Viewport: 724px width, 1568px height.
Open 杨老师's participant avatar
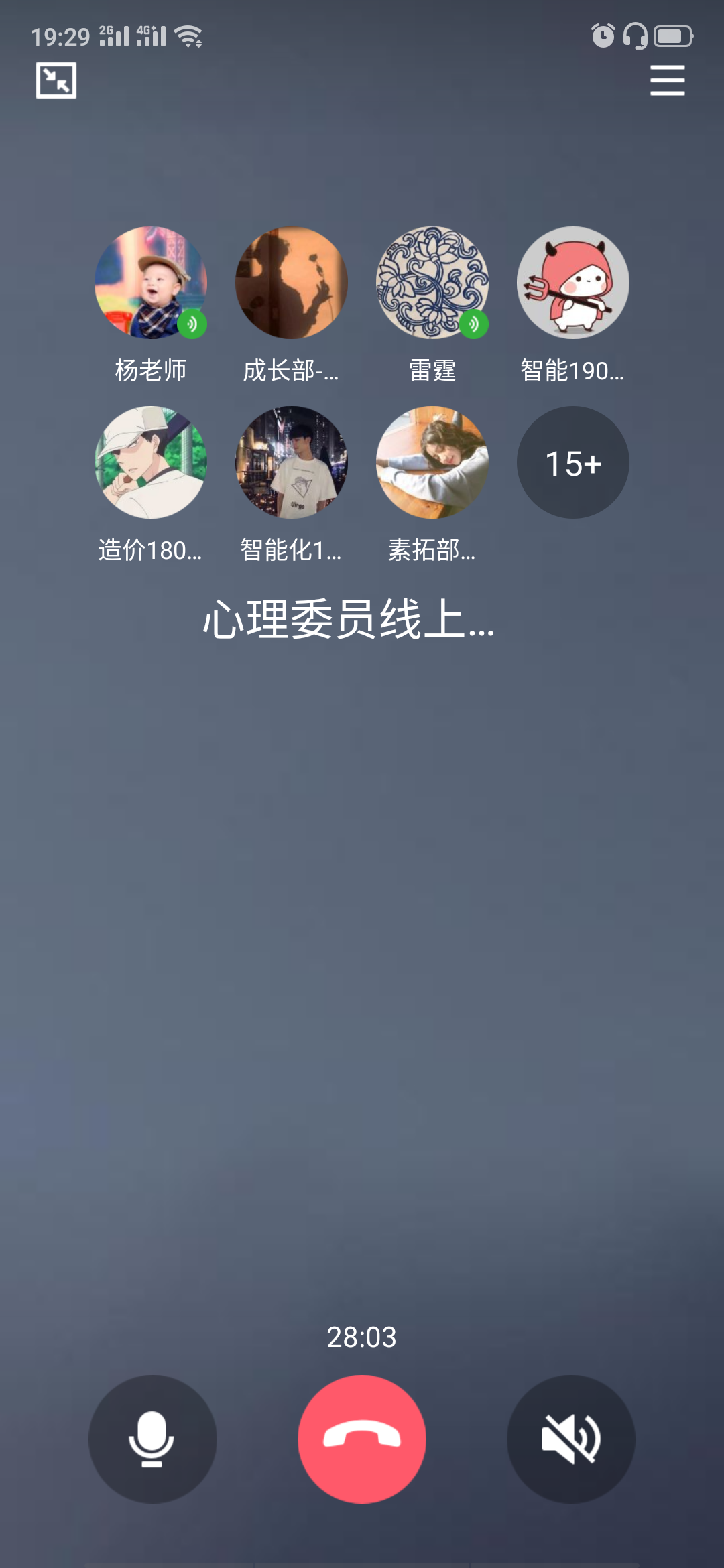pyautogui.click(x=151, y=283)
